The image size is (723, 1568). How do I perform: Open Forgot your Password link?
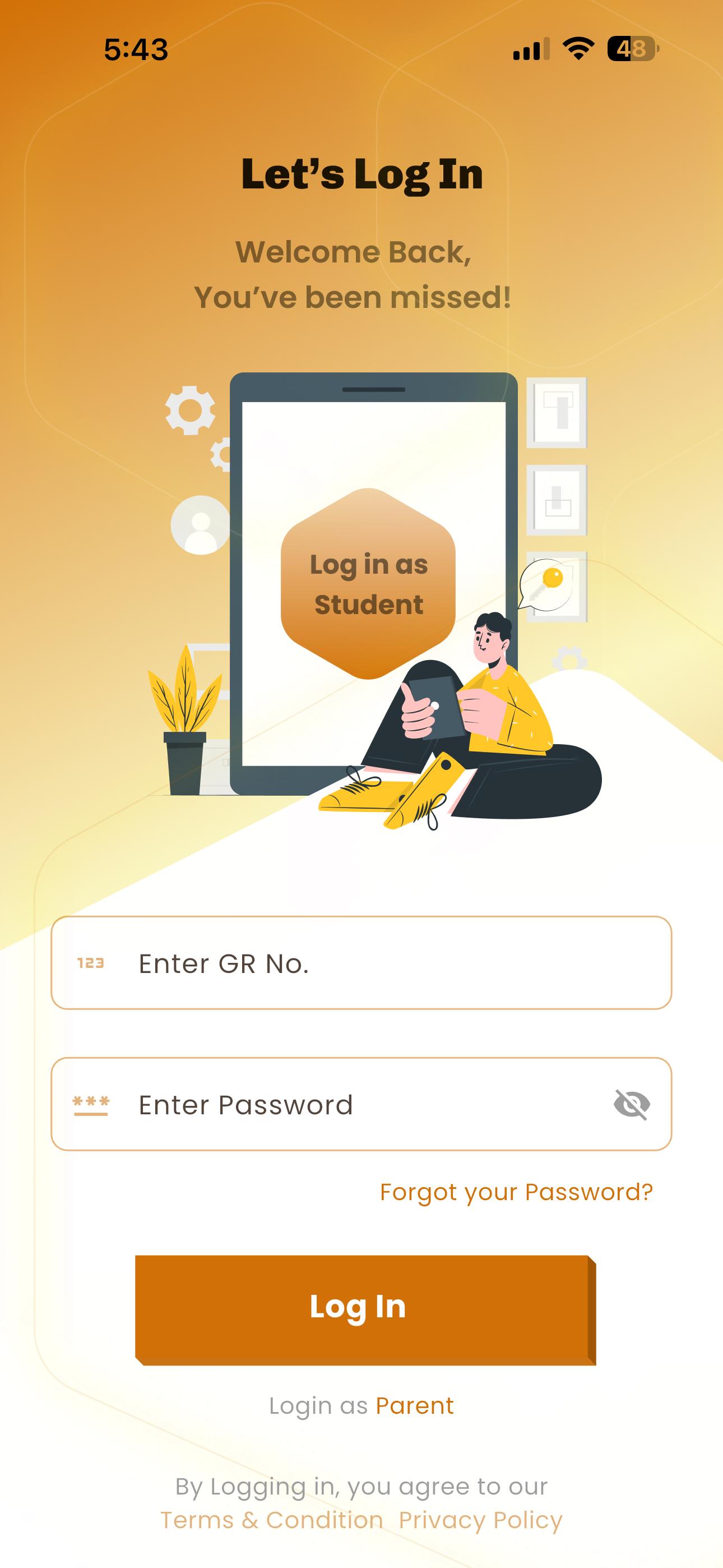click(x=516, y=1192)
